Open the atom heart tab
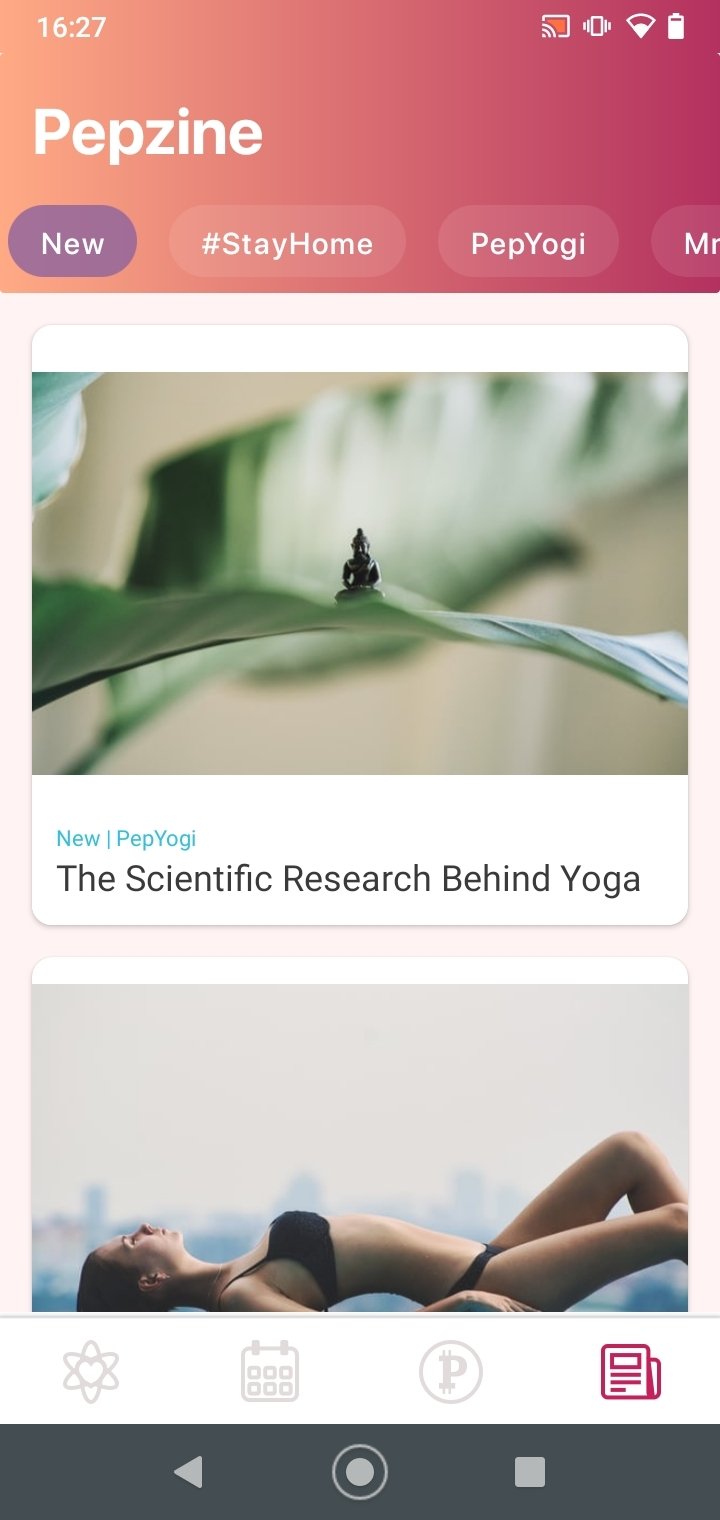This screenshot has width=720, height=1520. [91, 1372]
